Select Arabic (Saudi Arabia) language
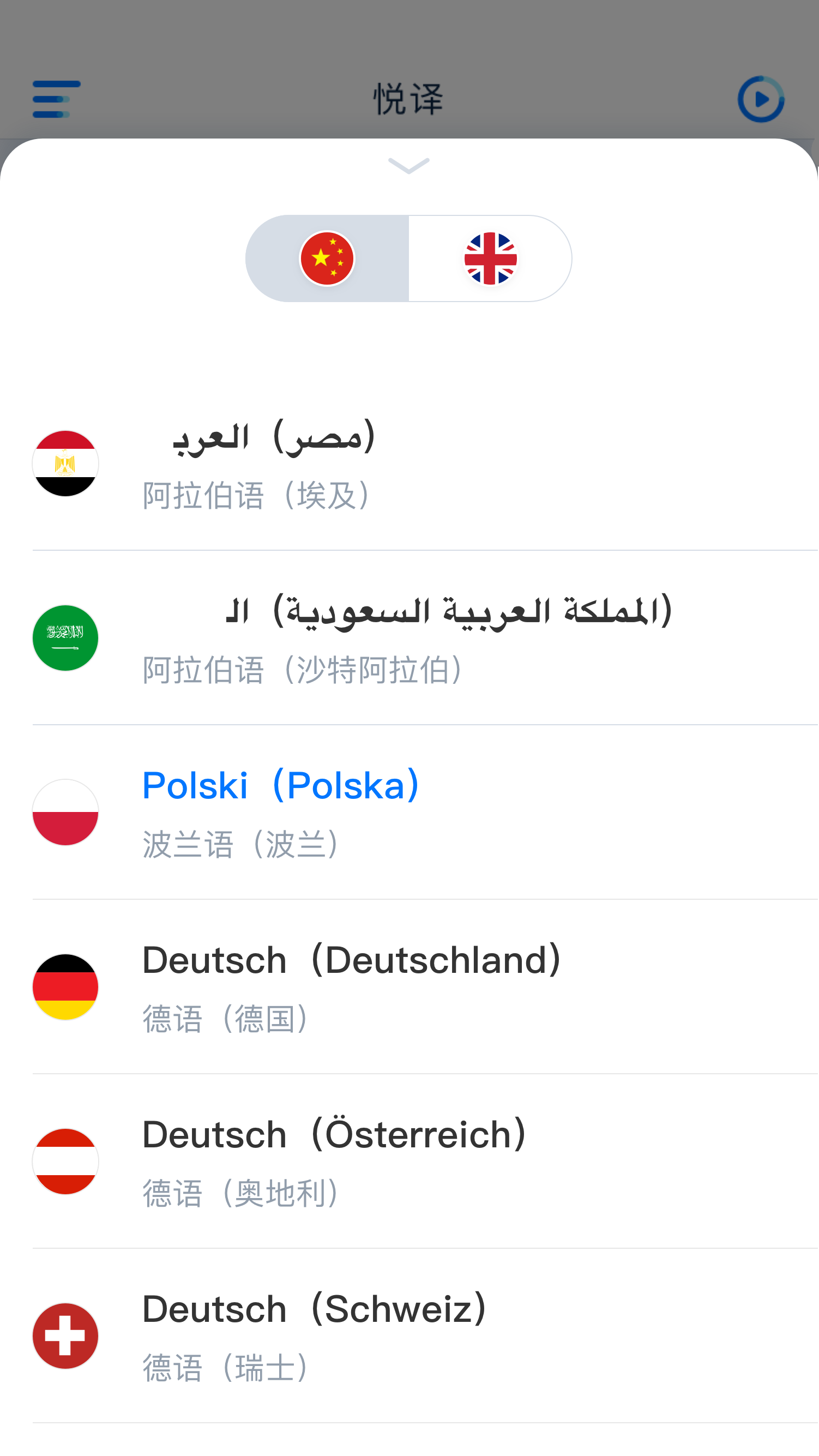Viewport: 819px width, 1456px height. [x=409, y=638]
